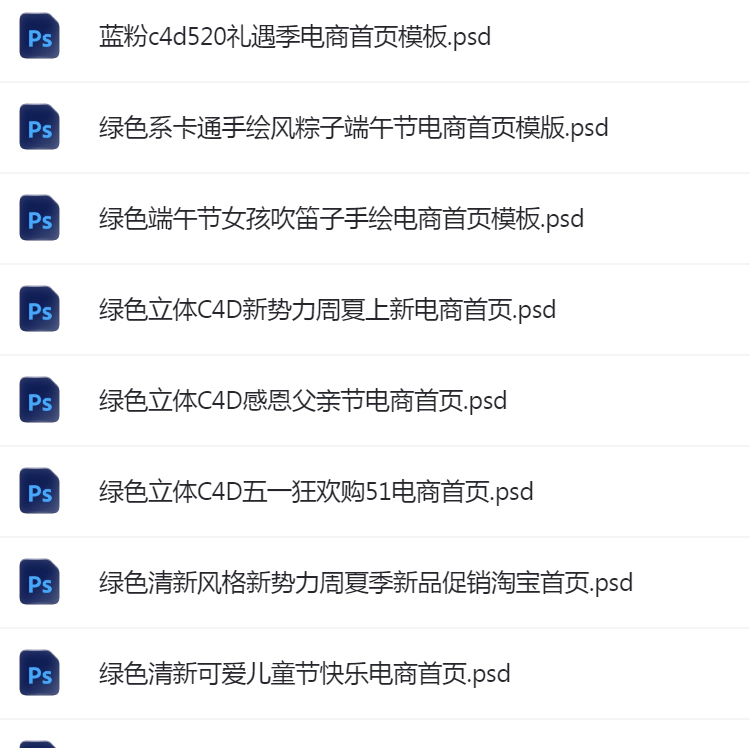This screenshot has height=748, width=750.
Task: Select 绿色端午节女孩吹笛子手绘电商首页模板.psd
Action: click(x=341, y=219)
